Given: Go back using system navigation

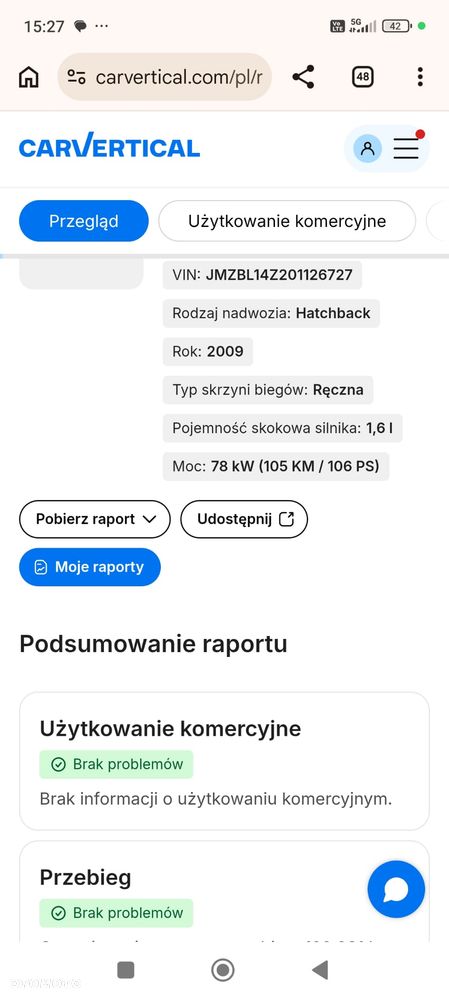Looking at the screenshot, I should [320, 970].
